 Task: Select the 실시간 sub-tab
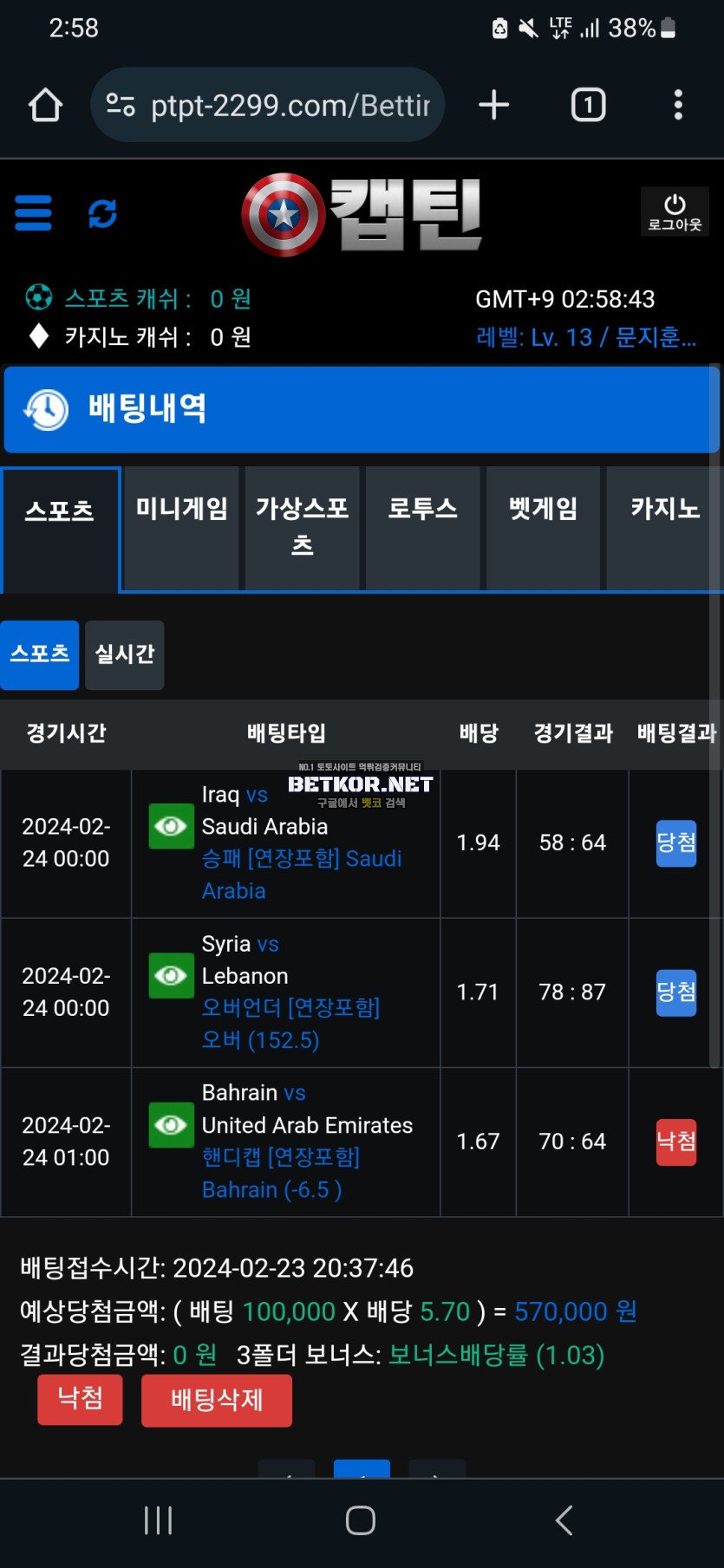click(124, 654)
